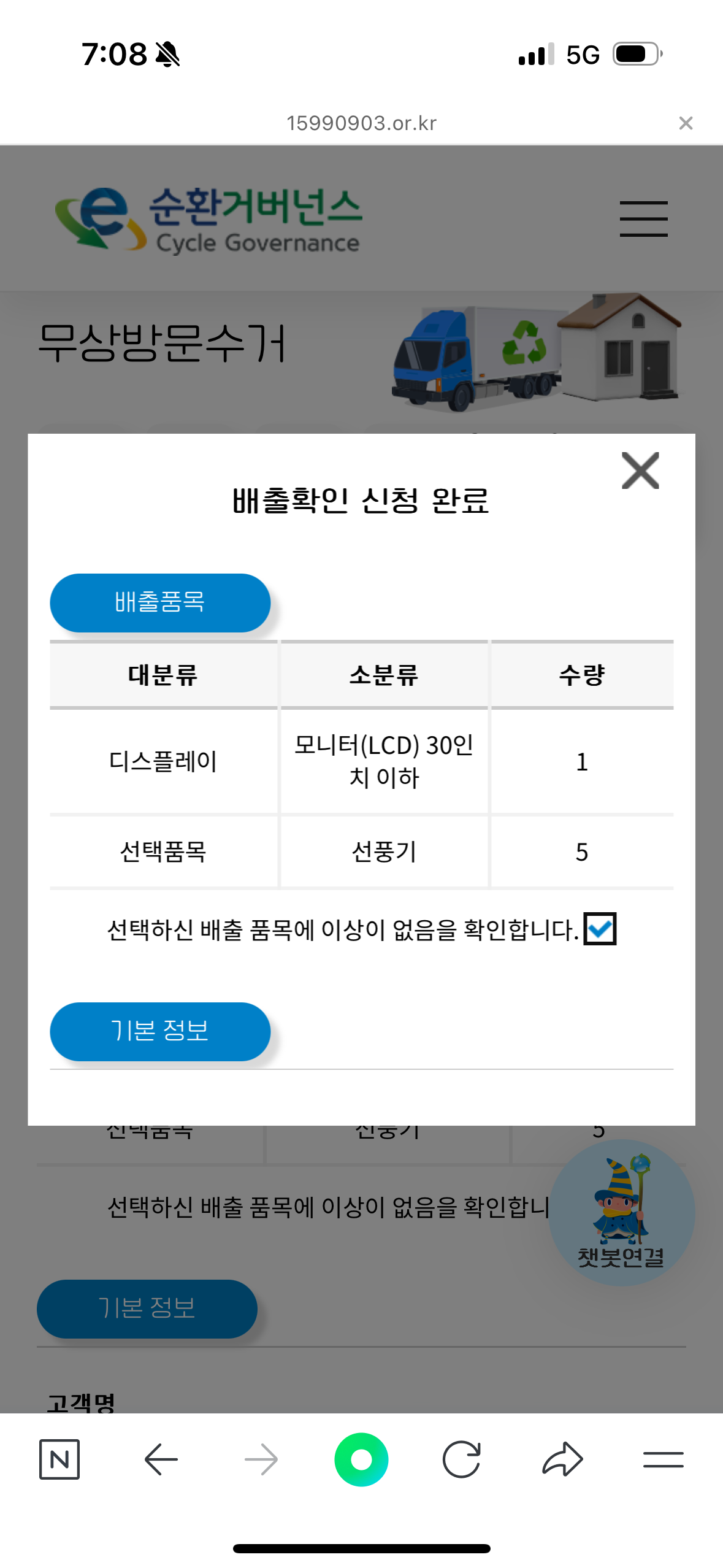Reload the current page

click(x=461, y=1459)
